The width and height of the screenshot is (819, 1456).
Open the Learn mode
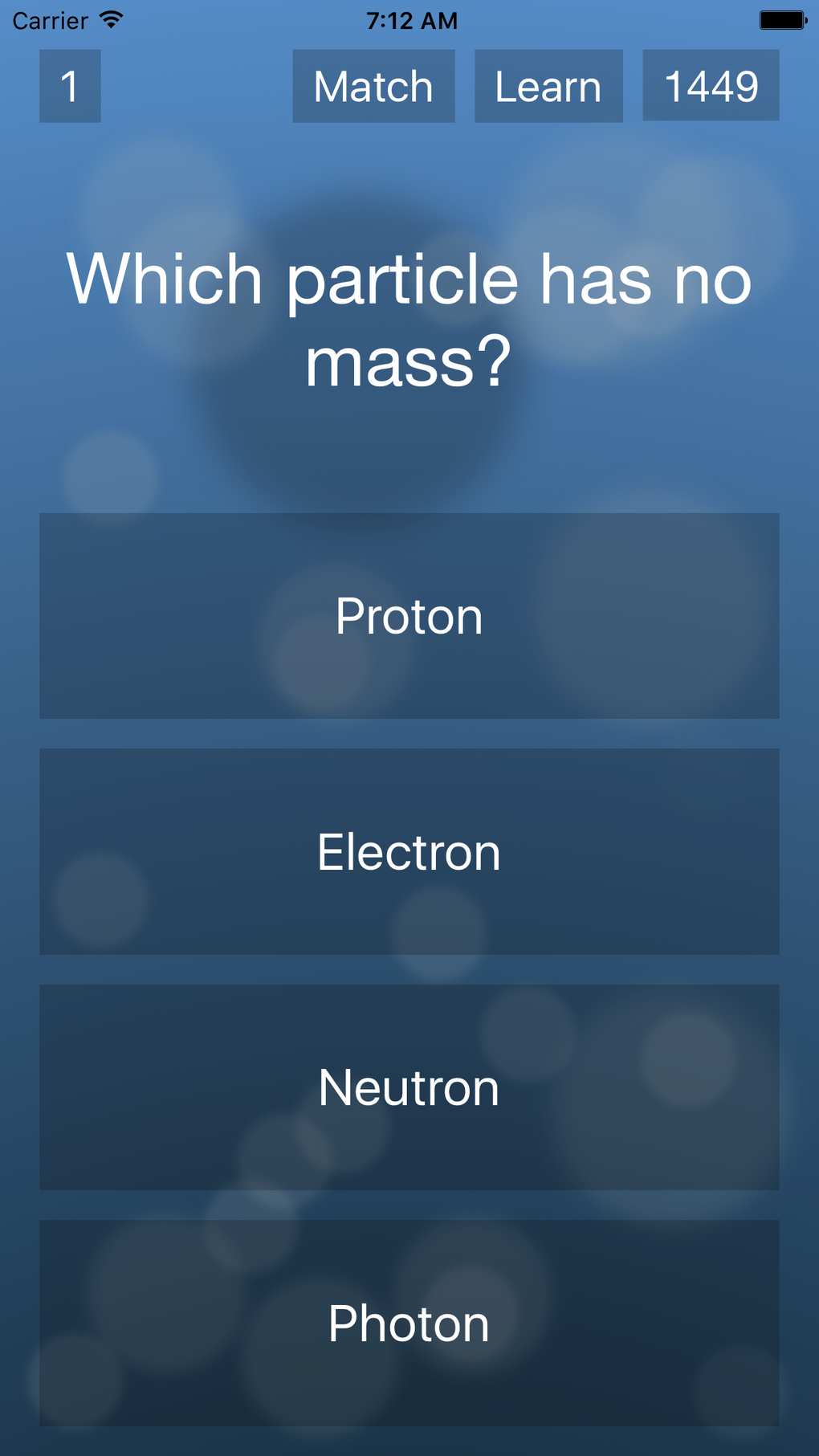click(x=548, y=86)
